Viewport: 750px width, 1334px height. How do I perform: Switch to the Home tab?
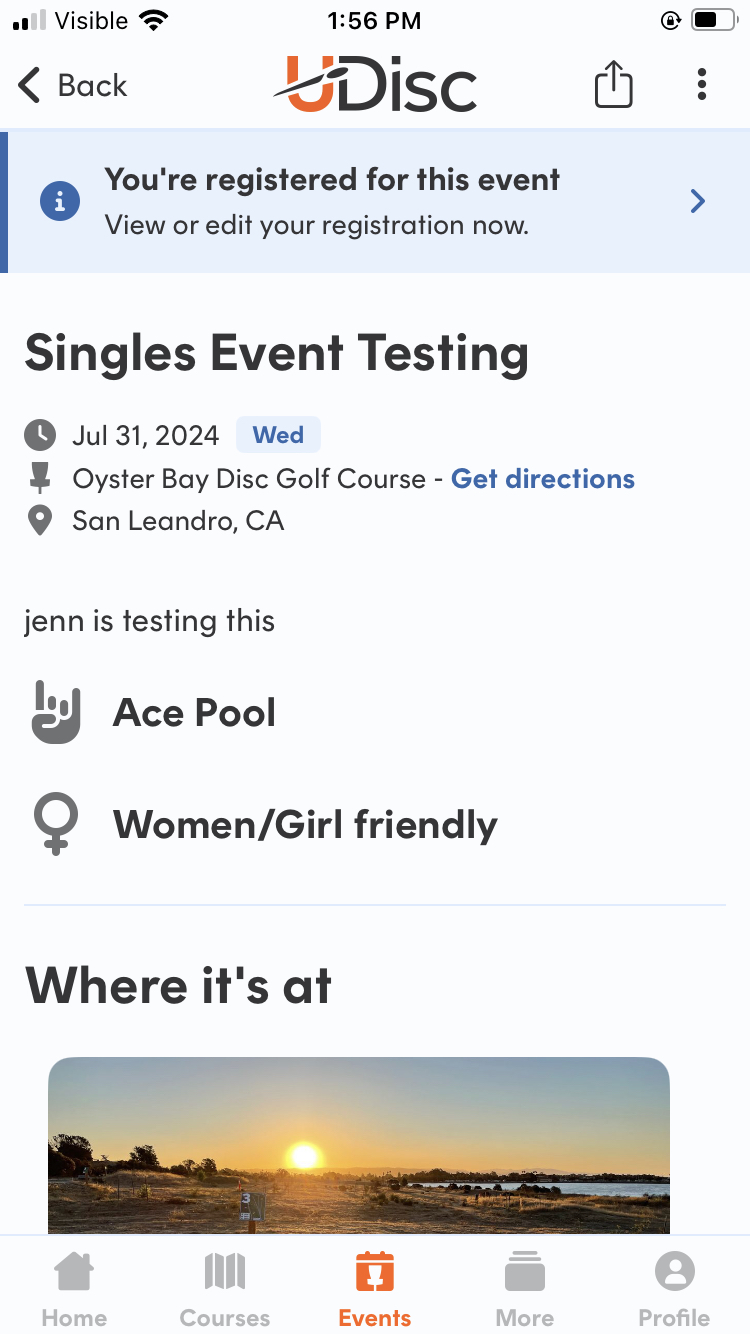click(x=74, y=1290)
